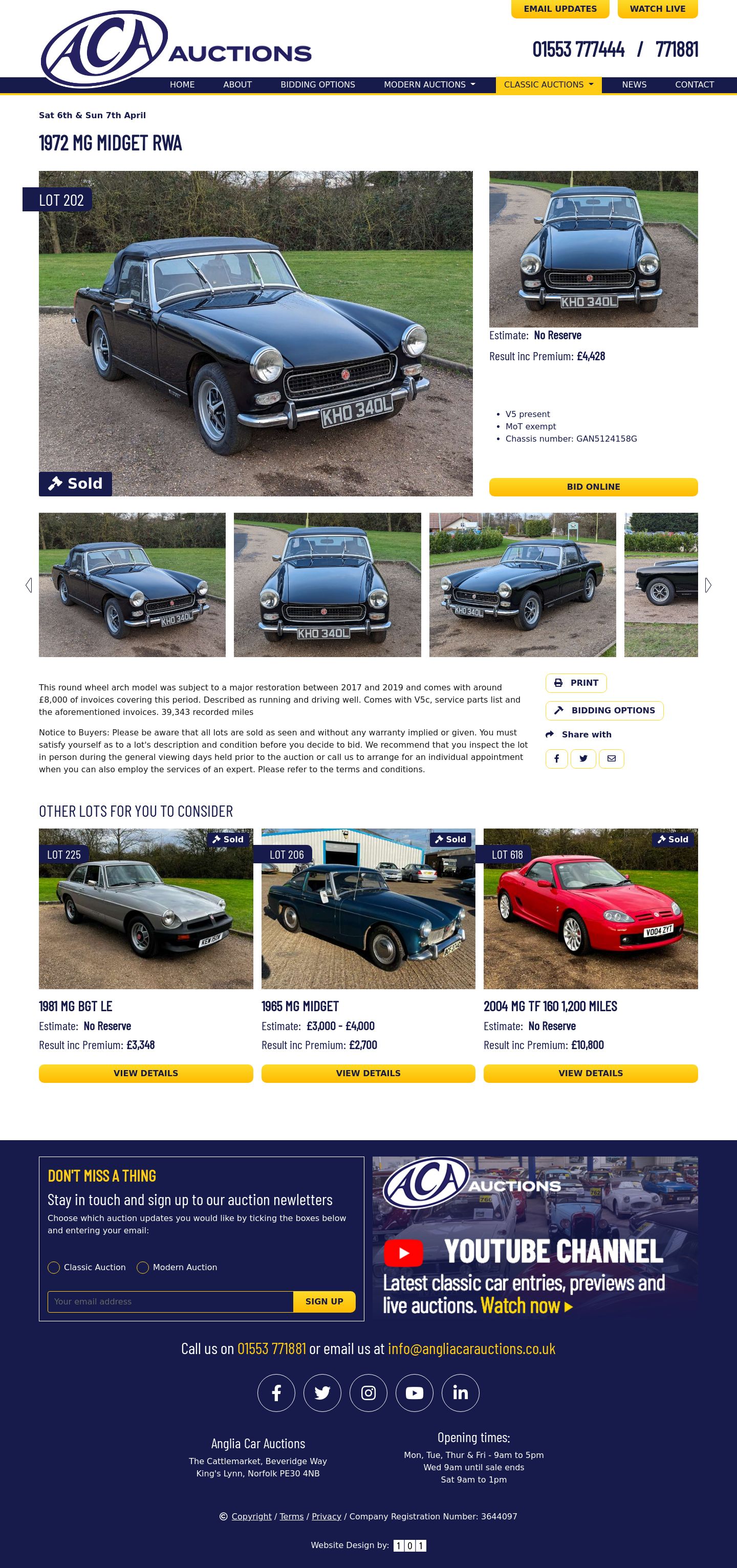
Task: Show next gallery photos with right arrow
Action: click(708, 585)
